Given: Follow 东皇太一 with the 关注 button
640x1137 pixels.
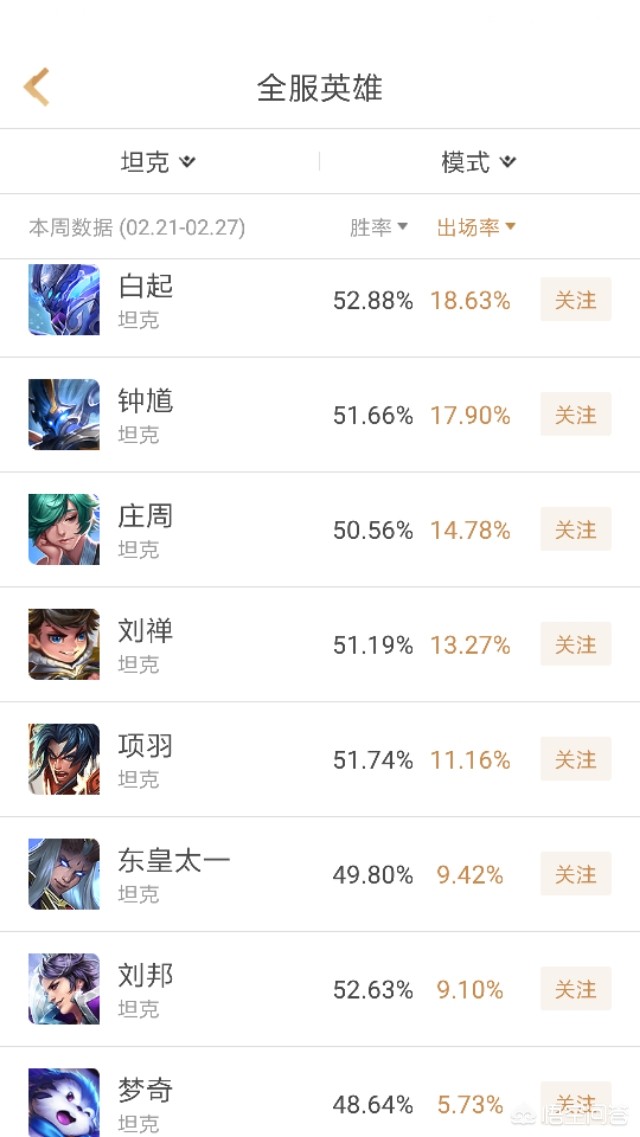Looking at the screenshot, I should pyautogui.click(x=575, y=874).
